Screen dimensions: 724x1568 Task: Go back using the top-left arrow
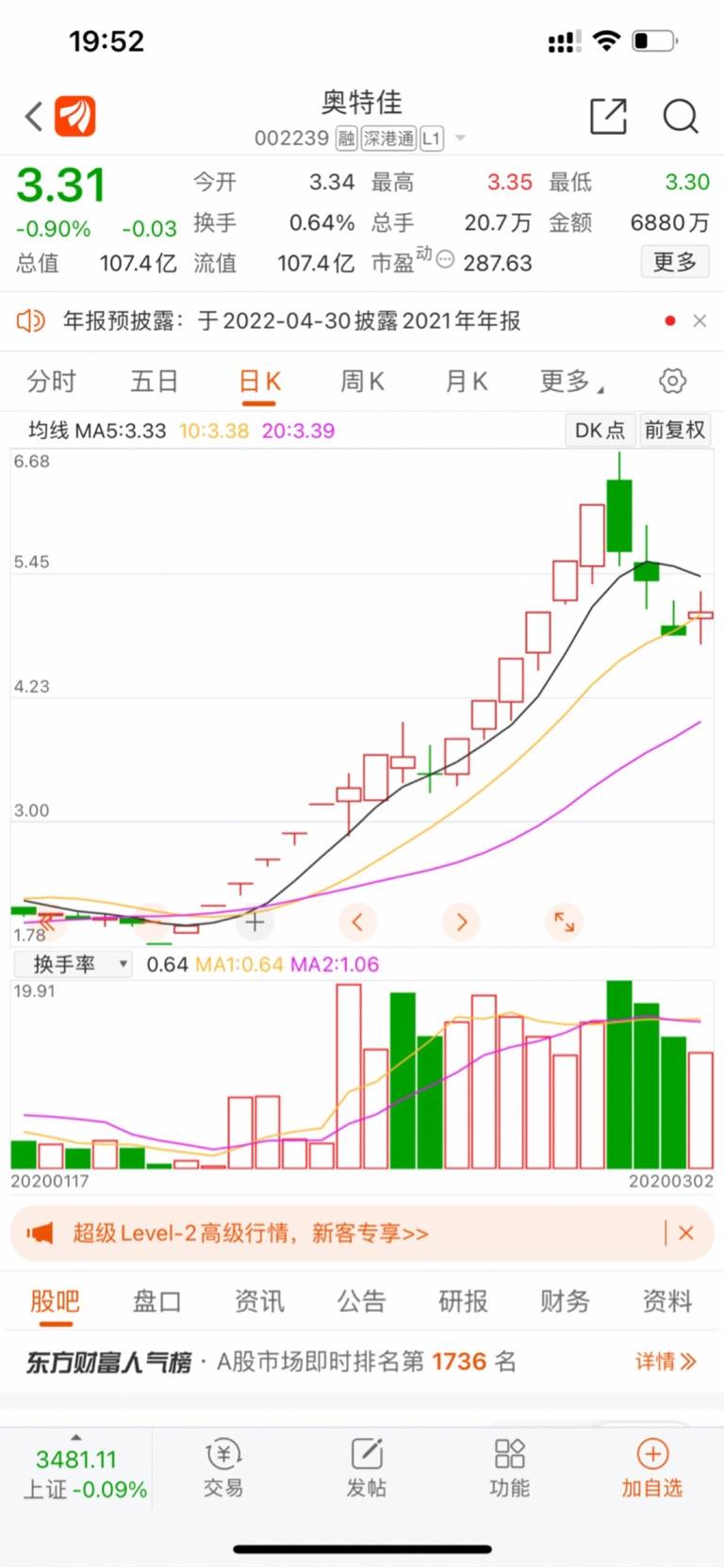pyautogui.click(x=34, y=117)
